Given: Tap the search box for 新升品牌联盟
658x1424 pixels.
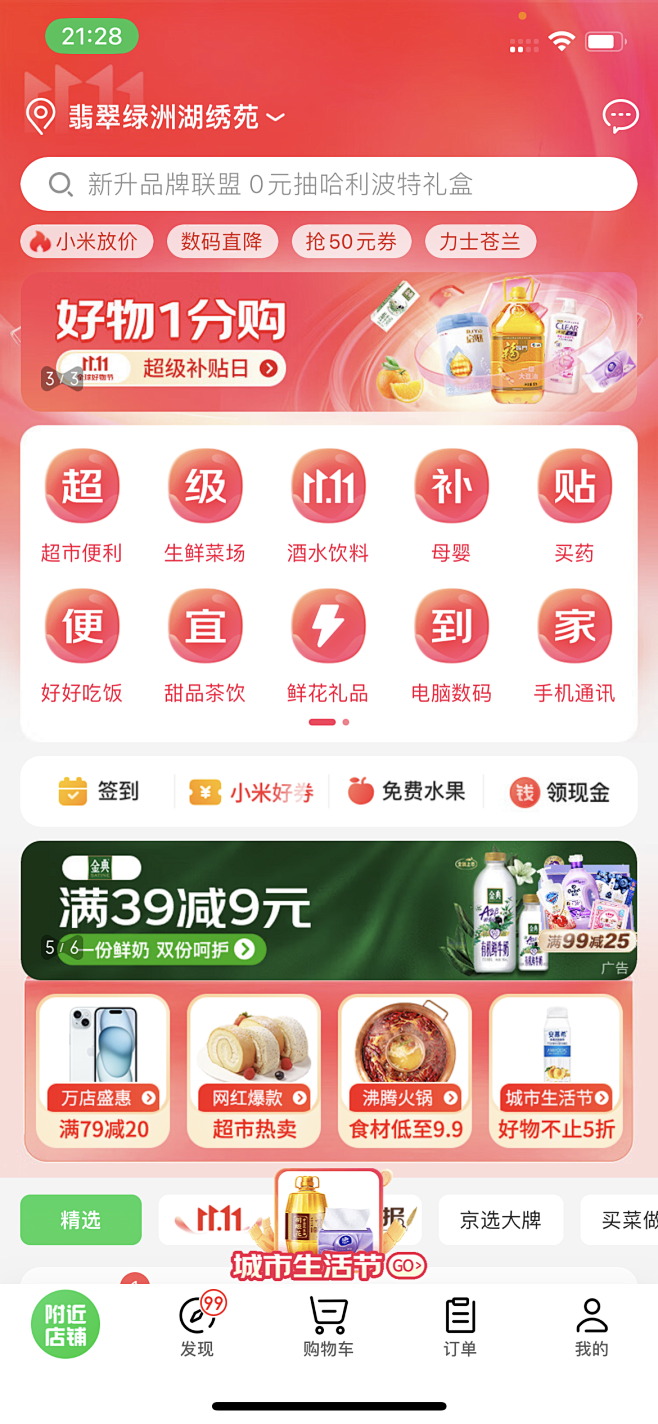Looking at the screenshot, I should tap(329, 184).
